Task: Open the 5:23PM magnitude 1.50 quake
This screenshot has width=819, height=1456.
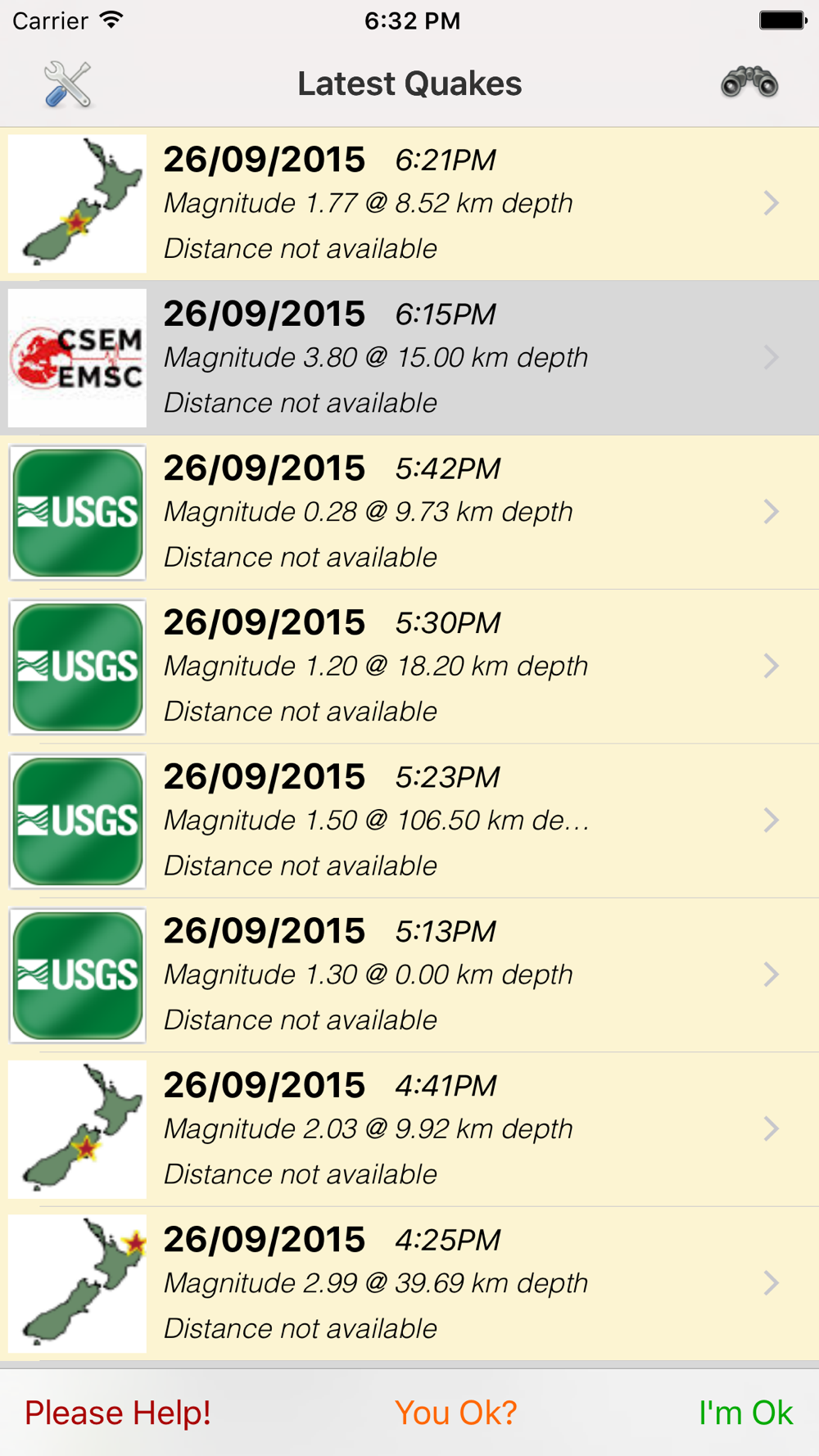Action: [x=409, y=821]
